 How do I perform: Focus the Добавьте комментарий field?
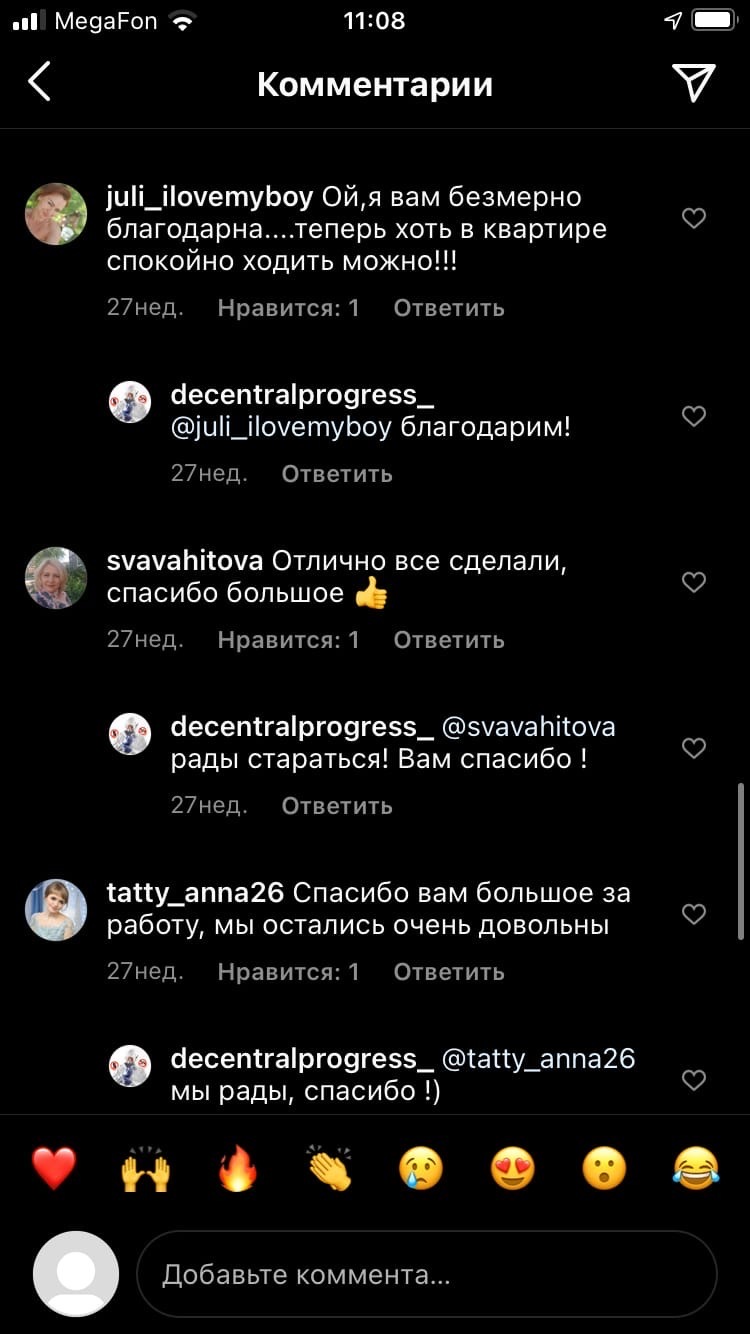click(x=425, y=1274)
